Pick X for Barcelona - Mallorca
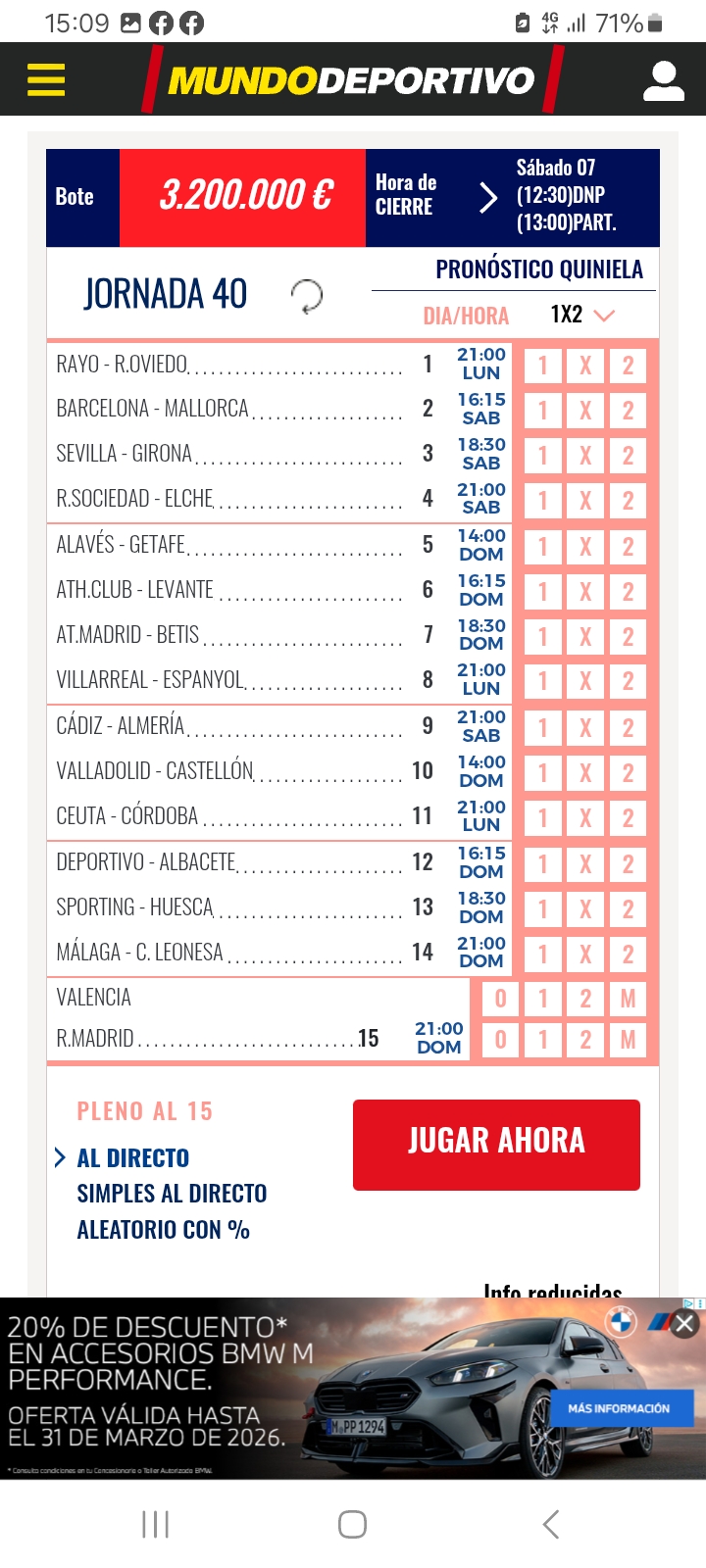Image resolution: width=706 pixels, height=1568 pixels. 585,411
